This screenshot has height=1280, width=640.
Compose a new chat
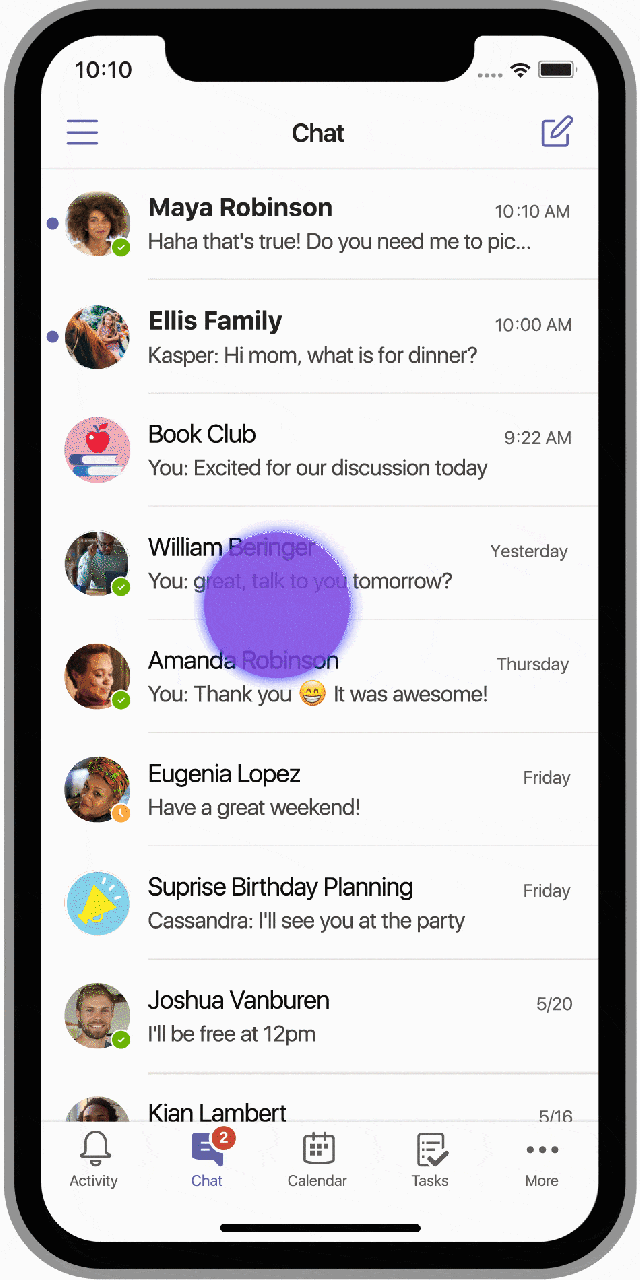pyautogui.click(x=557, y=132)
